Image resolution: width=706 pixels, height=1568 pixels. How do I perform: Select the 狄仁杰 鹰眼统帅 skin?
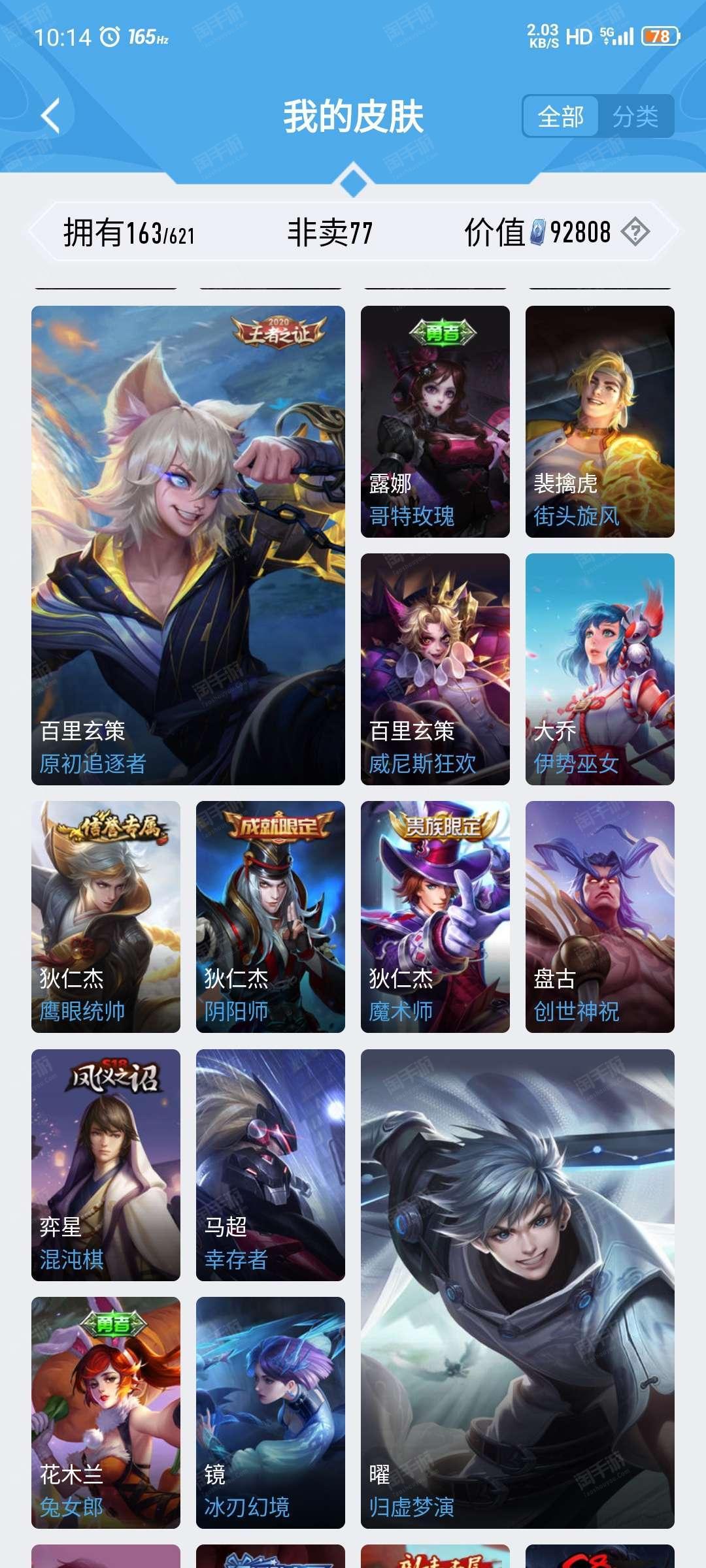tap(106, 917)
